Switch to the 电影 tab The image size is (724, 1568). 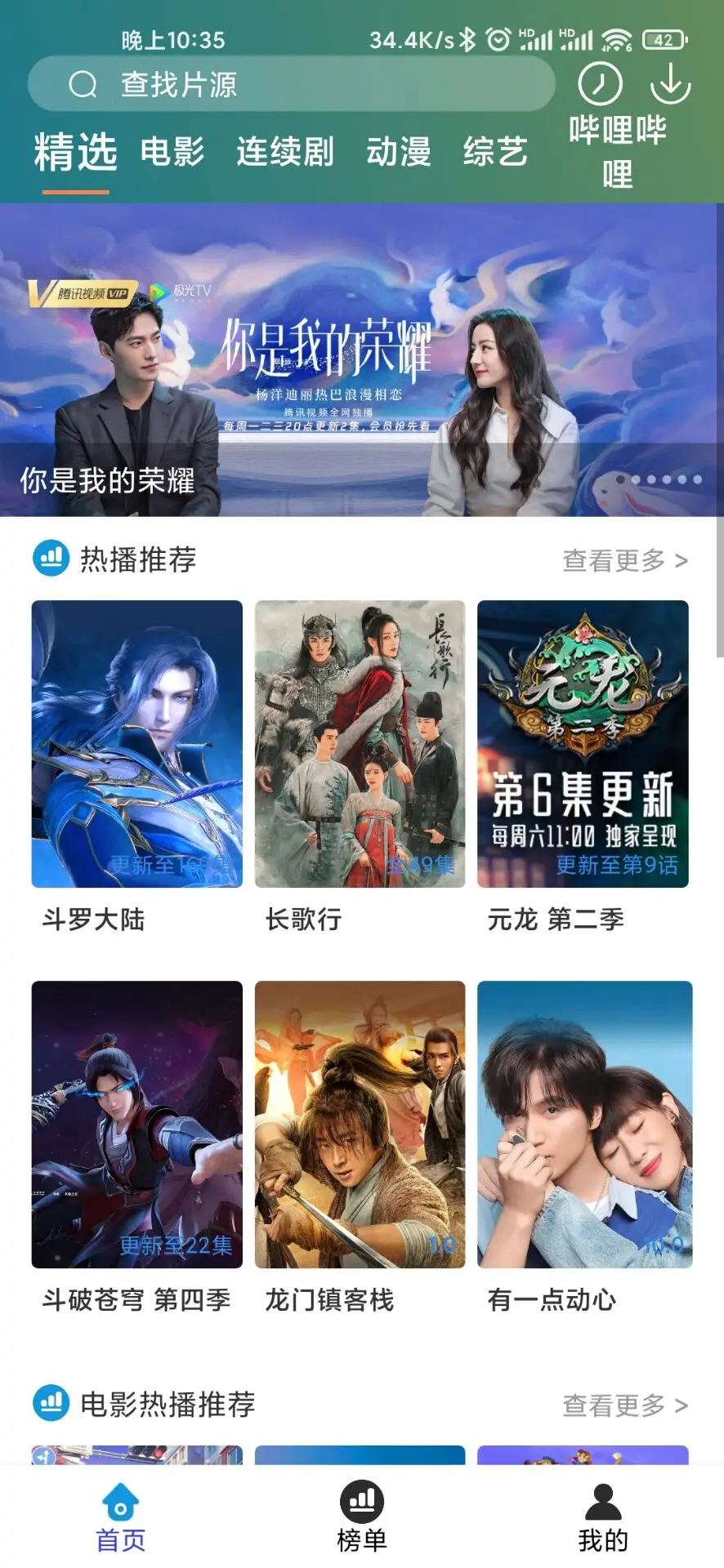pyautogui.click(x=172, y=152)
